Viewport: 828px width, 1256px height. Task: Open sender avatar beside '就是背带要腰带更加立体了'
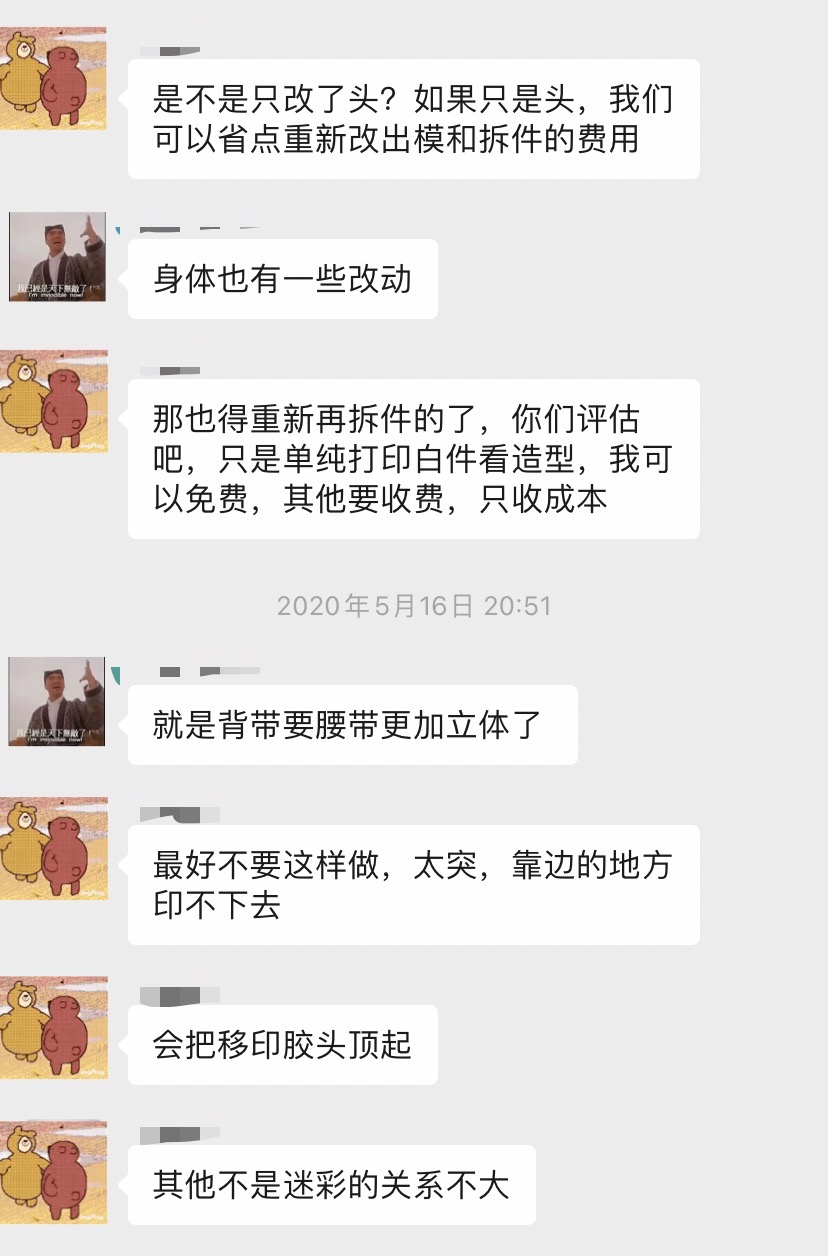point(57,701)
